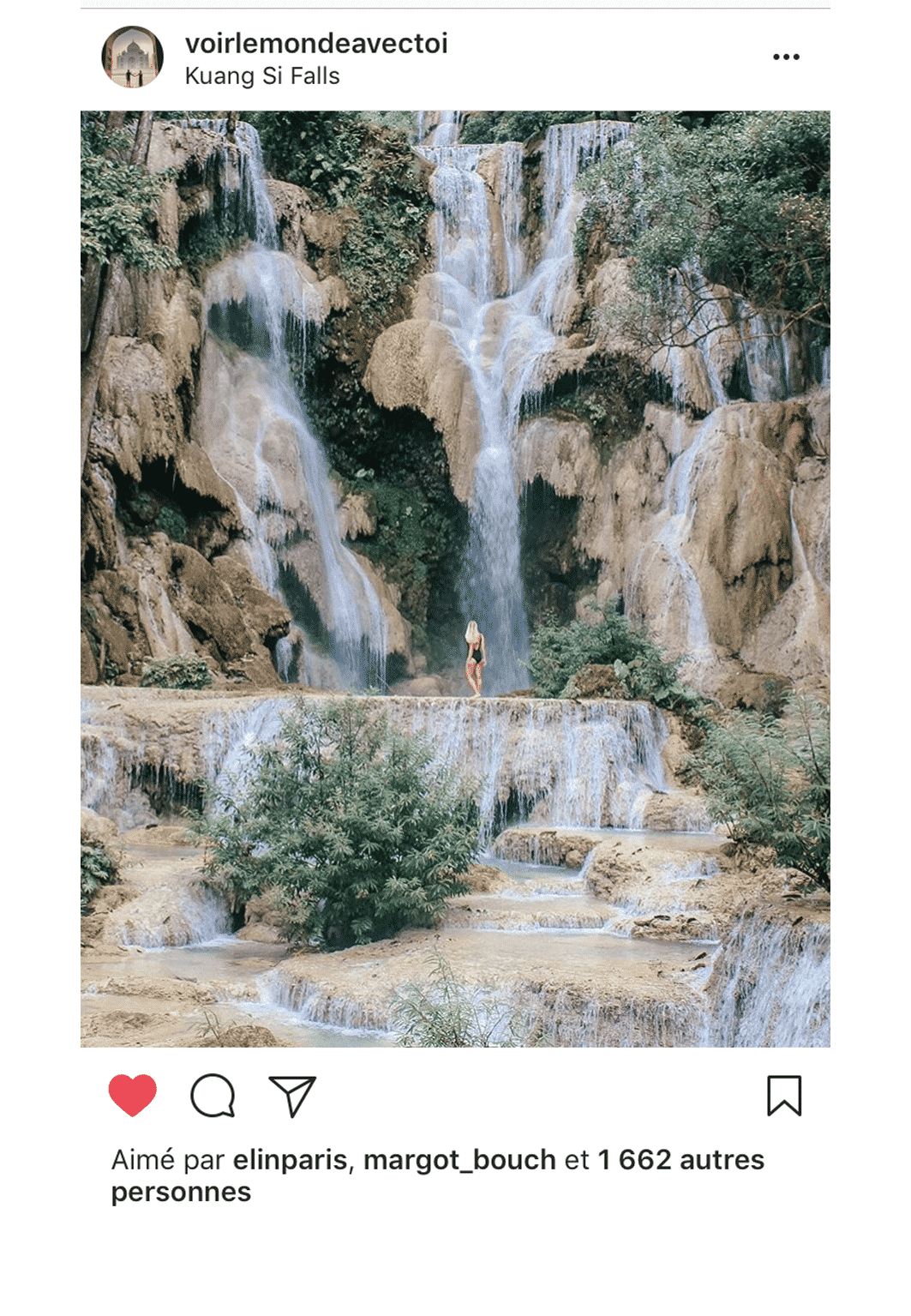Viewport: 911px width, 1316px height.
Task: View the 1 662 autres personnes likes list
Action: click(x=680, y=1159)
